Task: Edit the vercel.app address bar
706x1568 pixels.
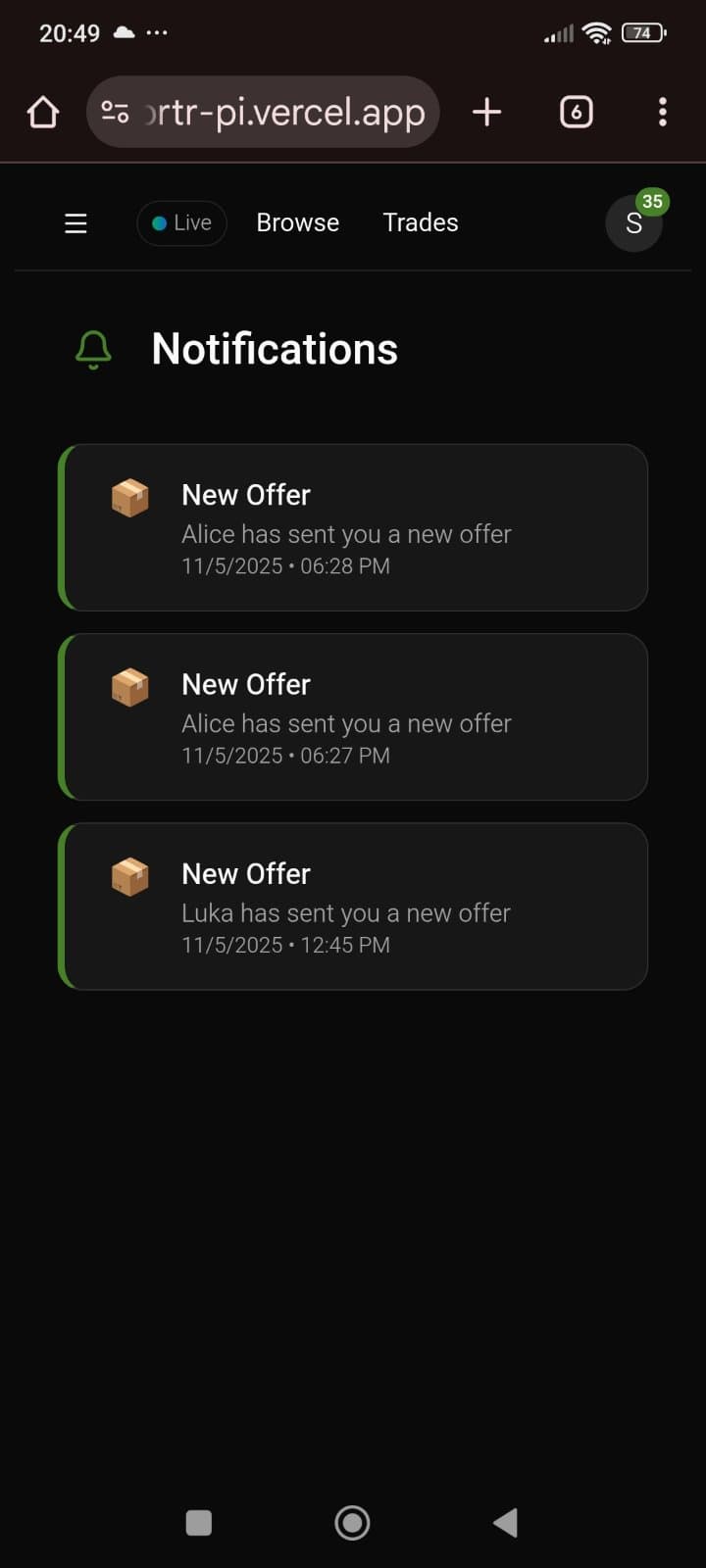Action: pos(284,113)
